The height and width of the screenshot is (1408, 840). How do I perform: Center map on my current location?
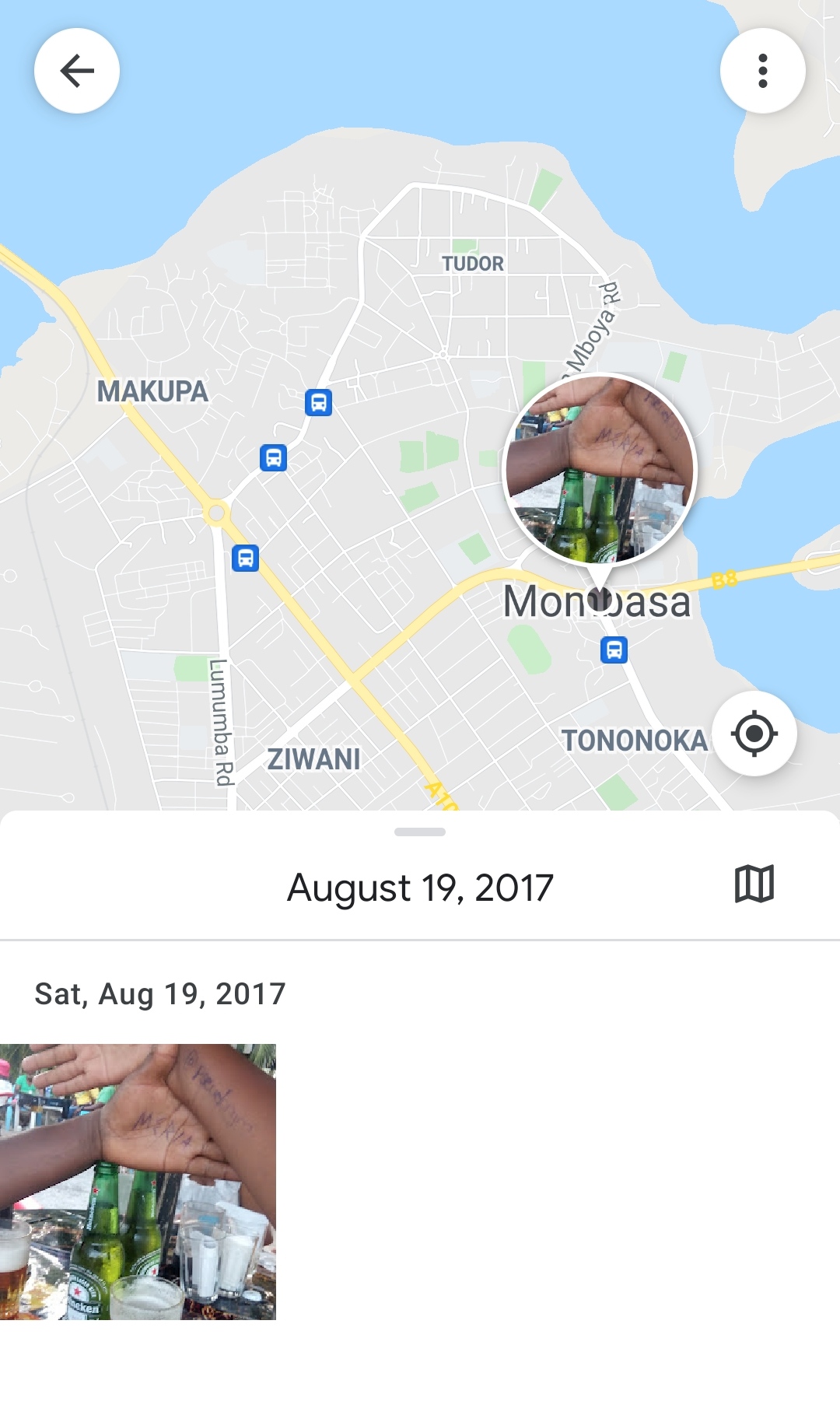click(754, 734)
